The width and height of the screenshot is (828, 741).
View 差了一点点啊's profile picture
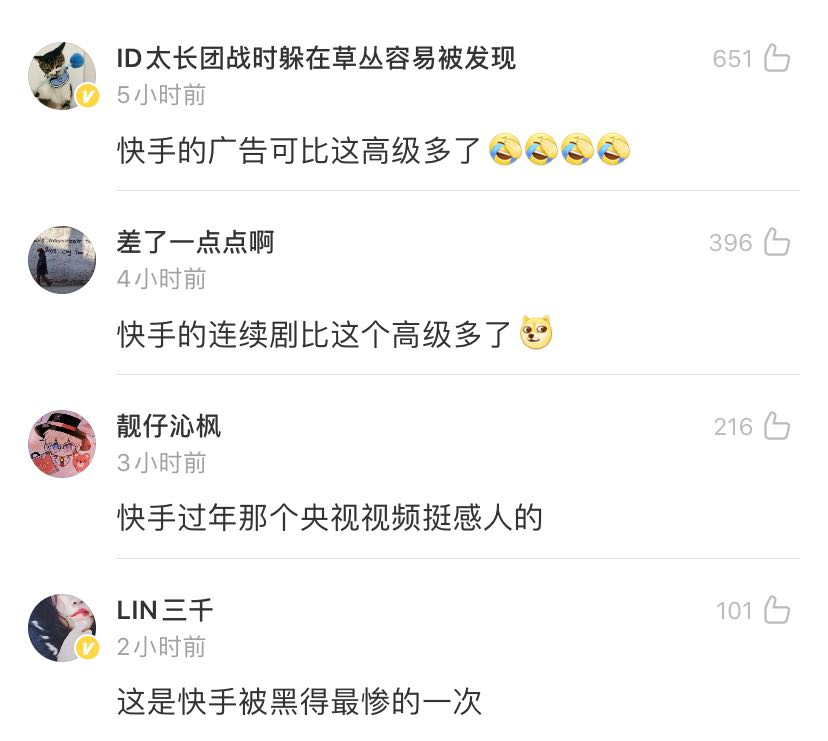point(62,259)
